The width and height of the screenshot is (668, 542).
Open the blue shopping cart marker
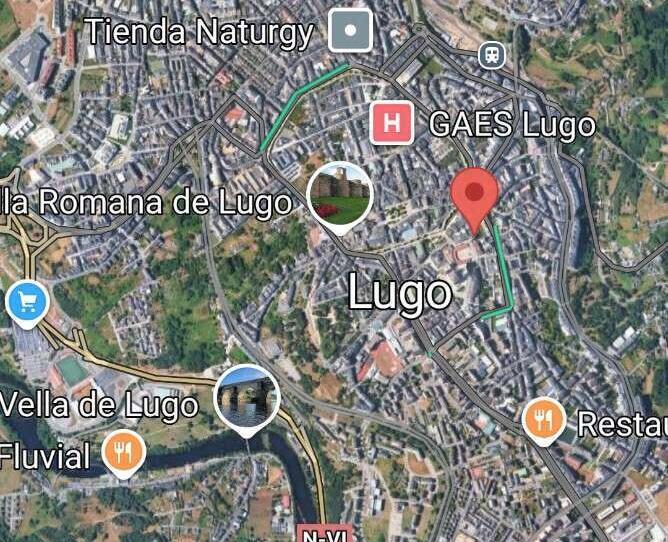coord(26,300)
